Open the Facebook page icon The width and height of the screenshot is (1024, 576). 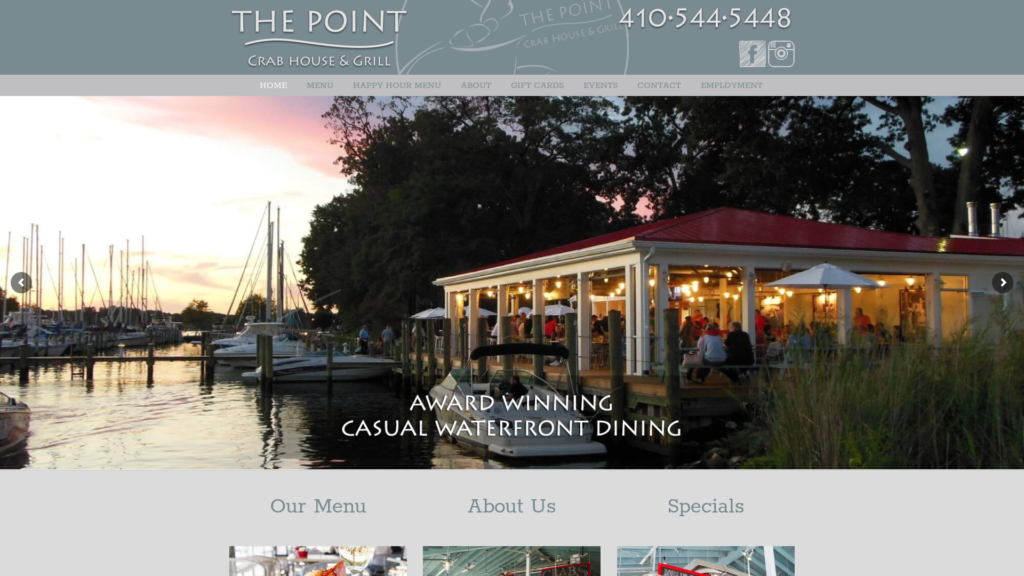(752, 54)
